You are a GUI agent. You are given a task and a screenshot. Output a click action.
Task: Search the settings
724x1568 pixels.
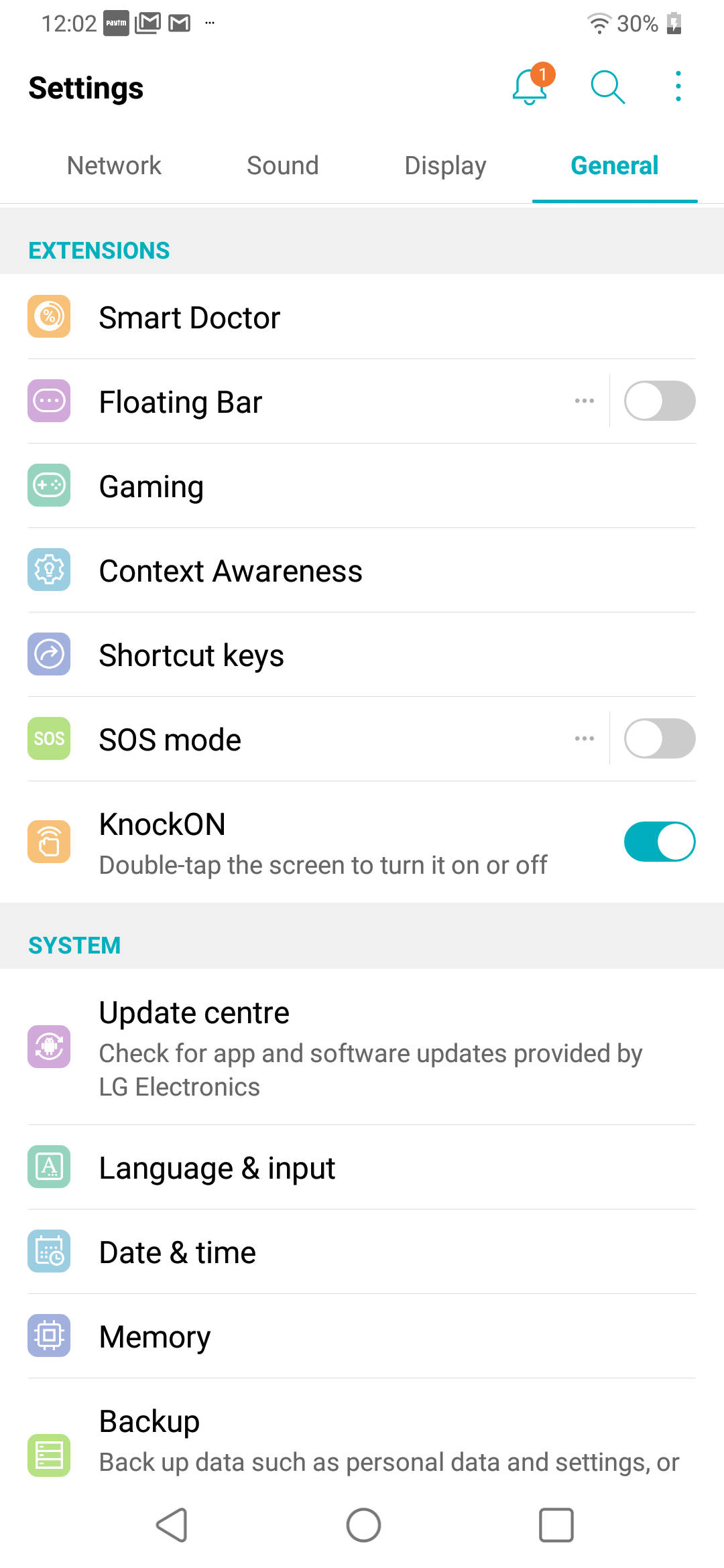click(x=607, y=87)
